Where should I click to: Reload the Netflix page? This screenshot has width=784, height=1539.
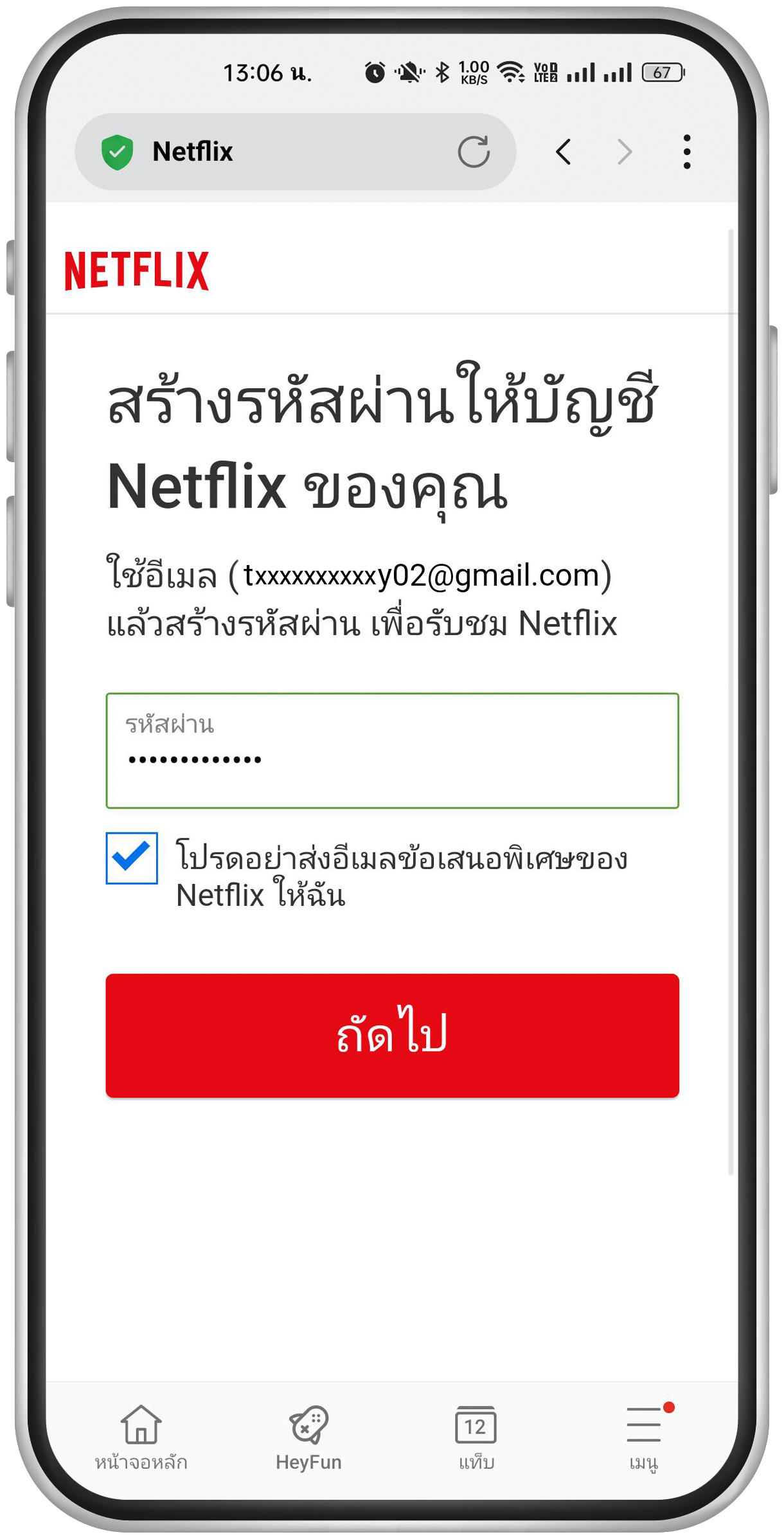tap(474, 152)
